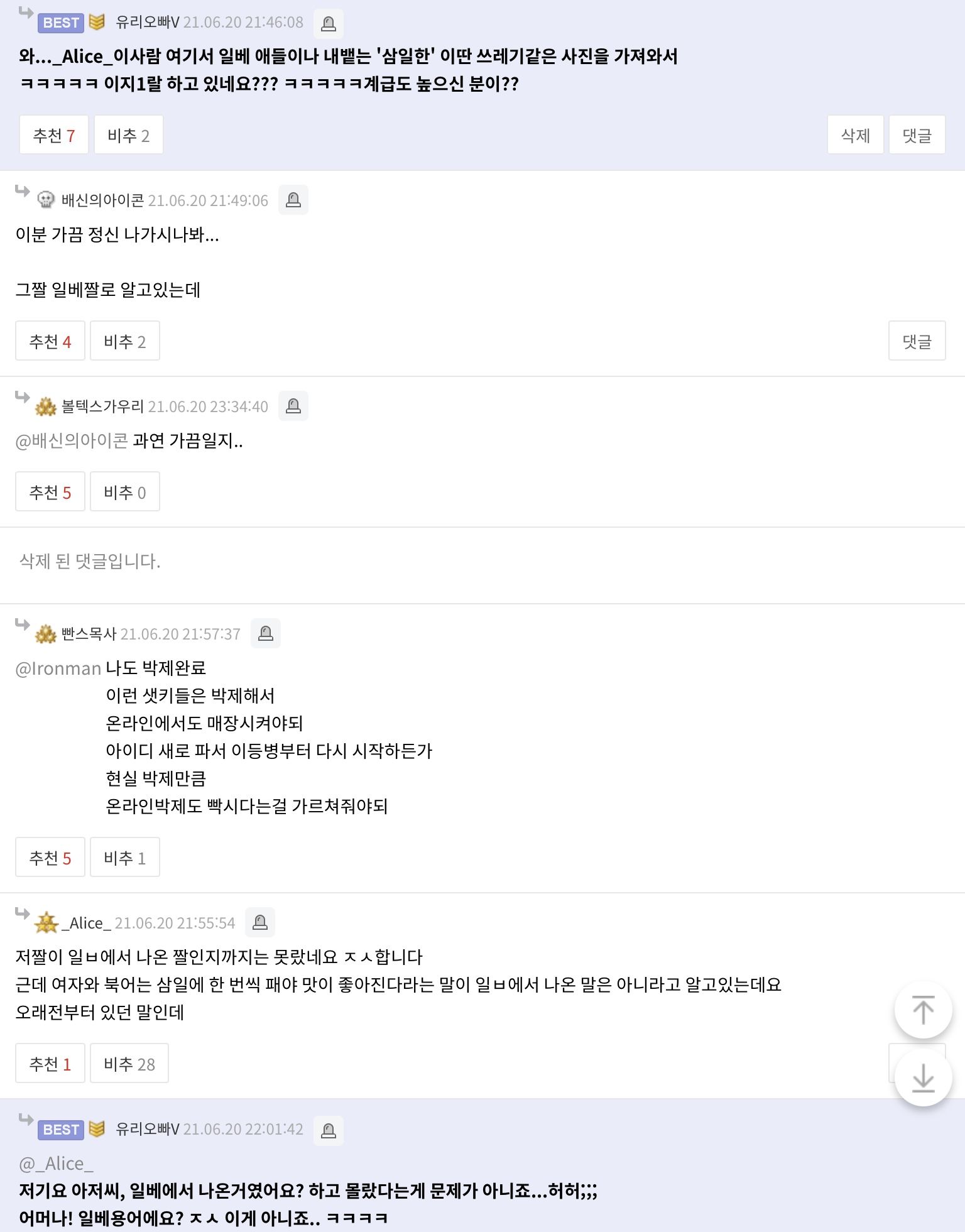Viewport: 965px width, 1232px height.
Task: Upvote _Alice_'s comment with 추천 1
Action: 50,1064
